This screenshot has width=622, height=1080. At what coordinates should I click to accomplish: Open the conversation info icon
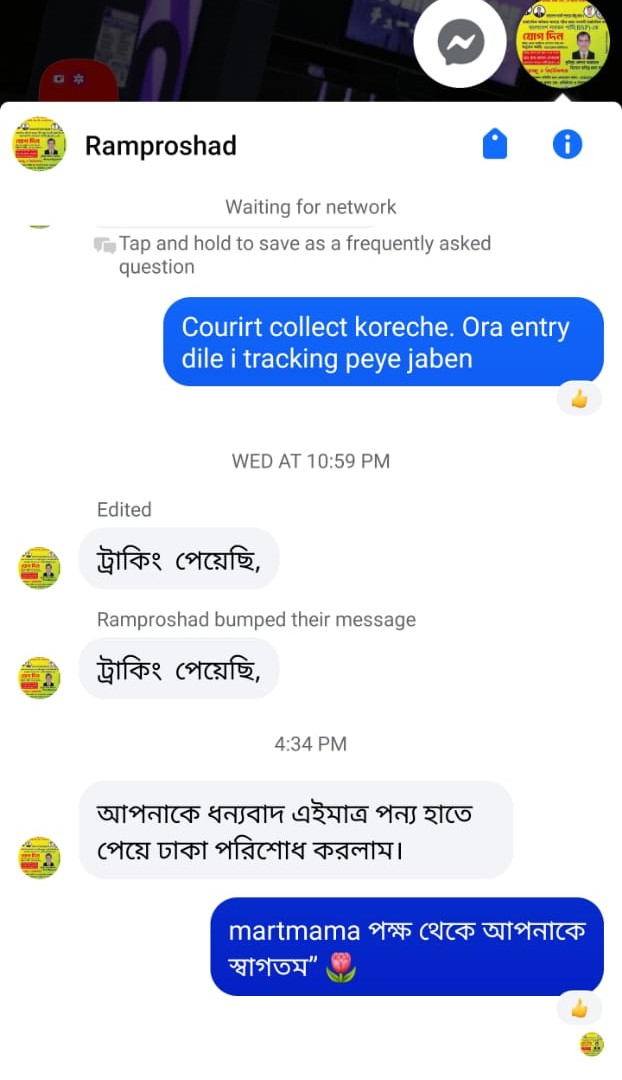point(567,145)
